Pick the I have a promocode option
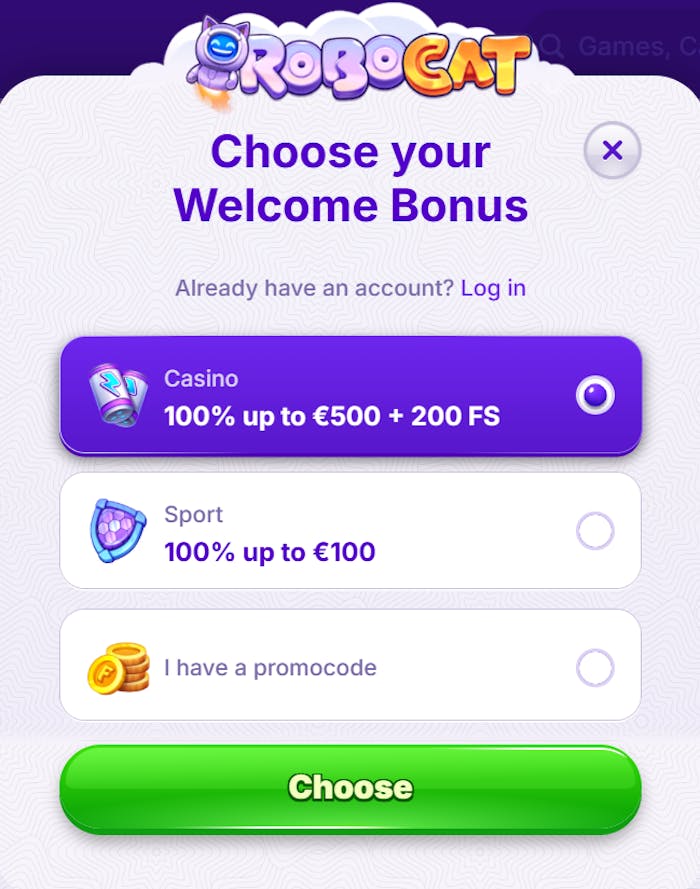 (x=350, y=666)
